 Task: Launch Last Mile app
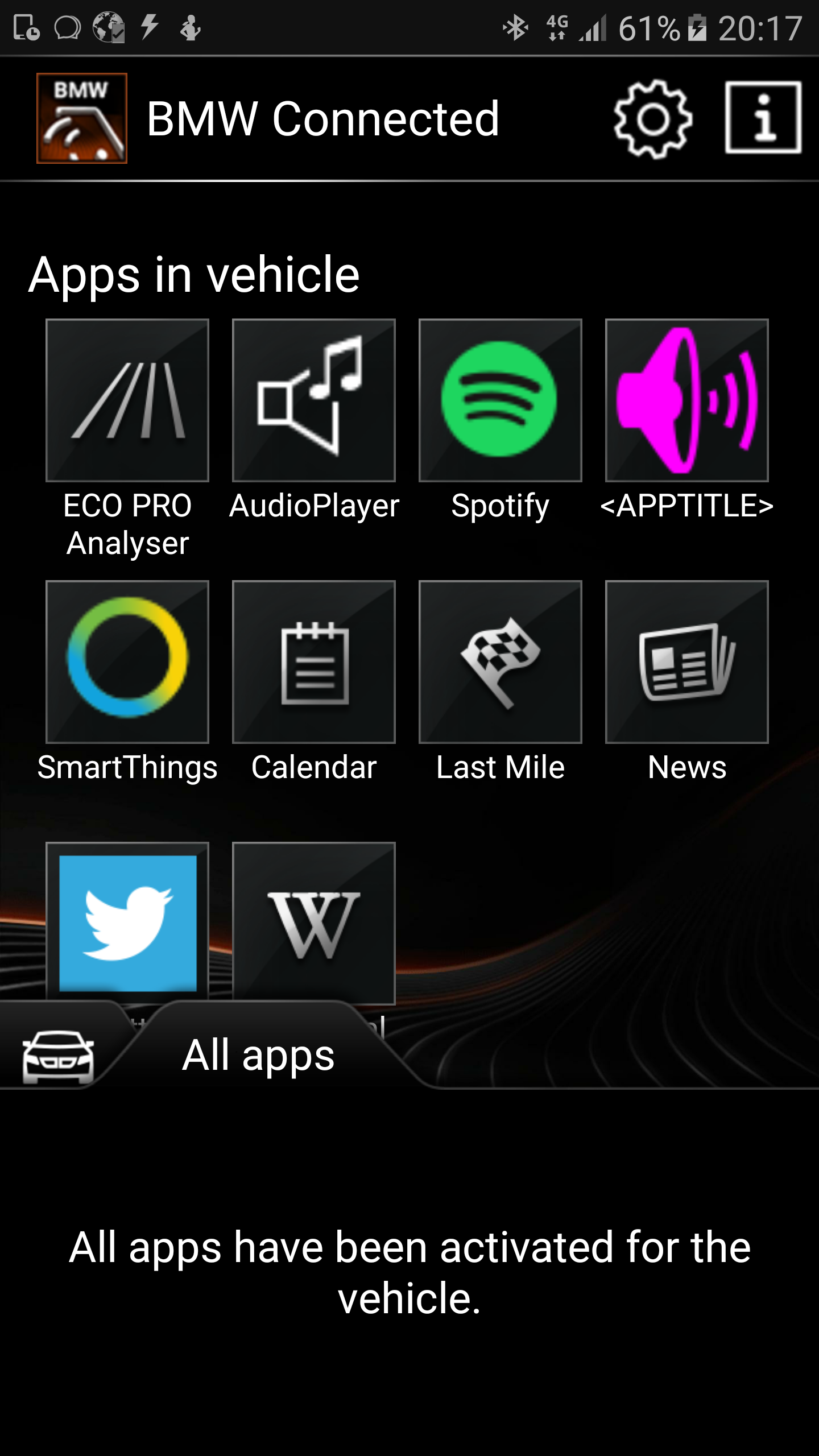[500, 662]
